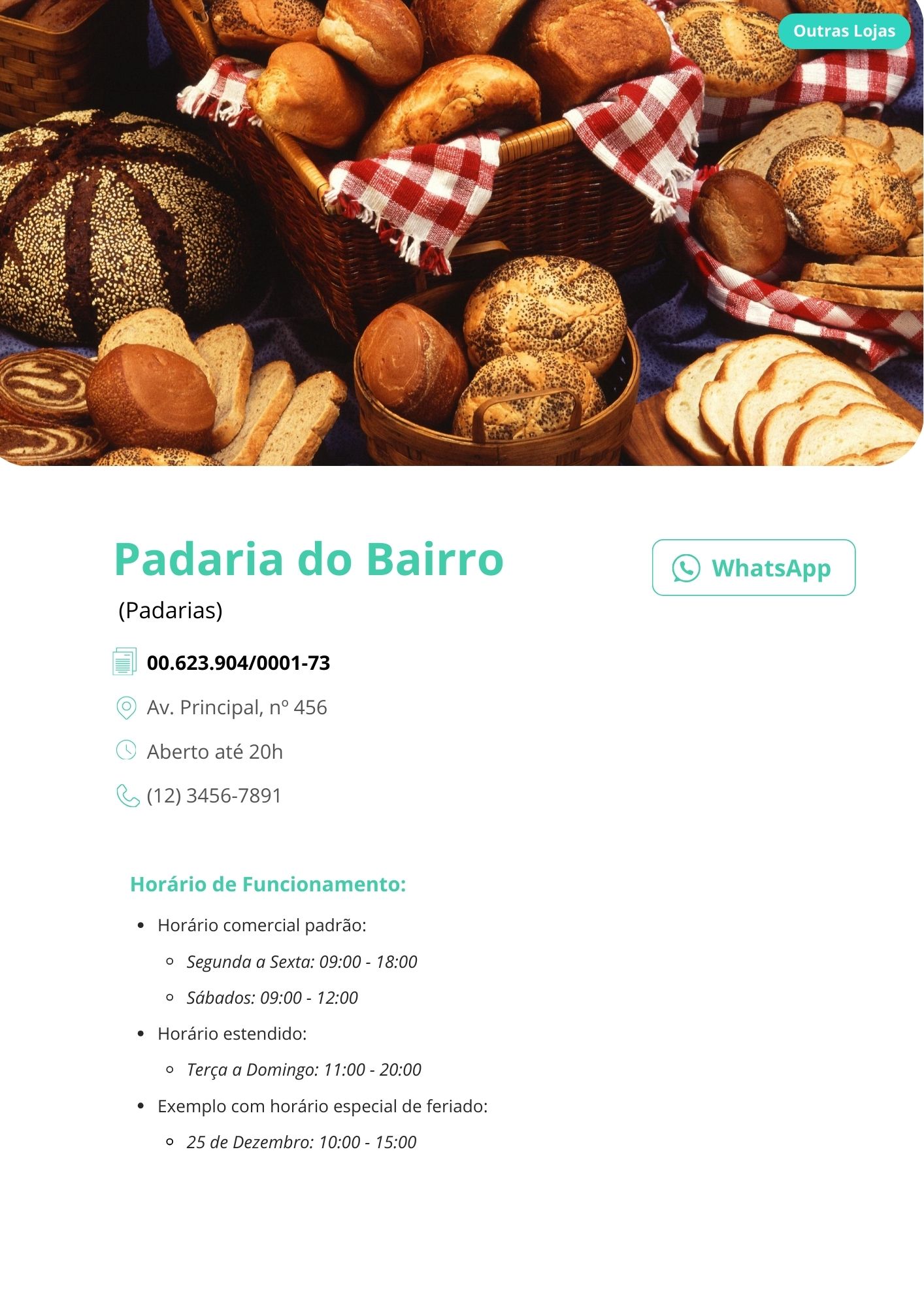
Task: Click the clock icon next to opening hours
Action: click(128, 752)
